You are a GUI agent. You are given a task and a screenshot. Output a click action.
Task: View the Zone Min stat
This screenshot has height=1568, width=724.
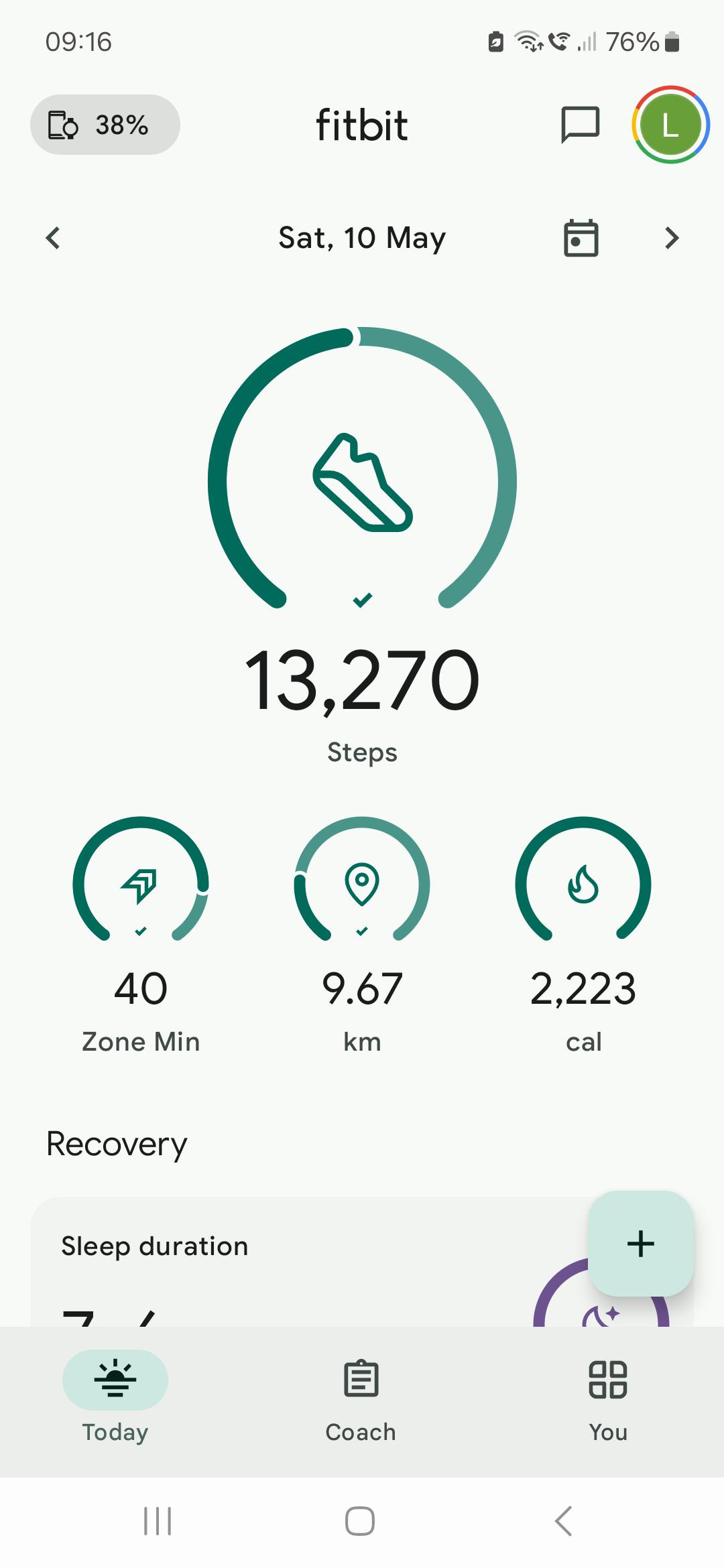[141, 935]
